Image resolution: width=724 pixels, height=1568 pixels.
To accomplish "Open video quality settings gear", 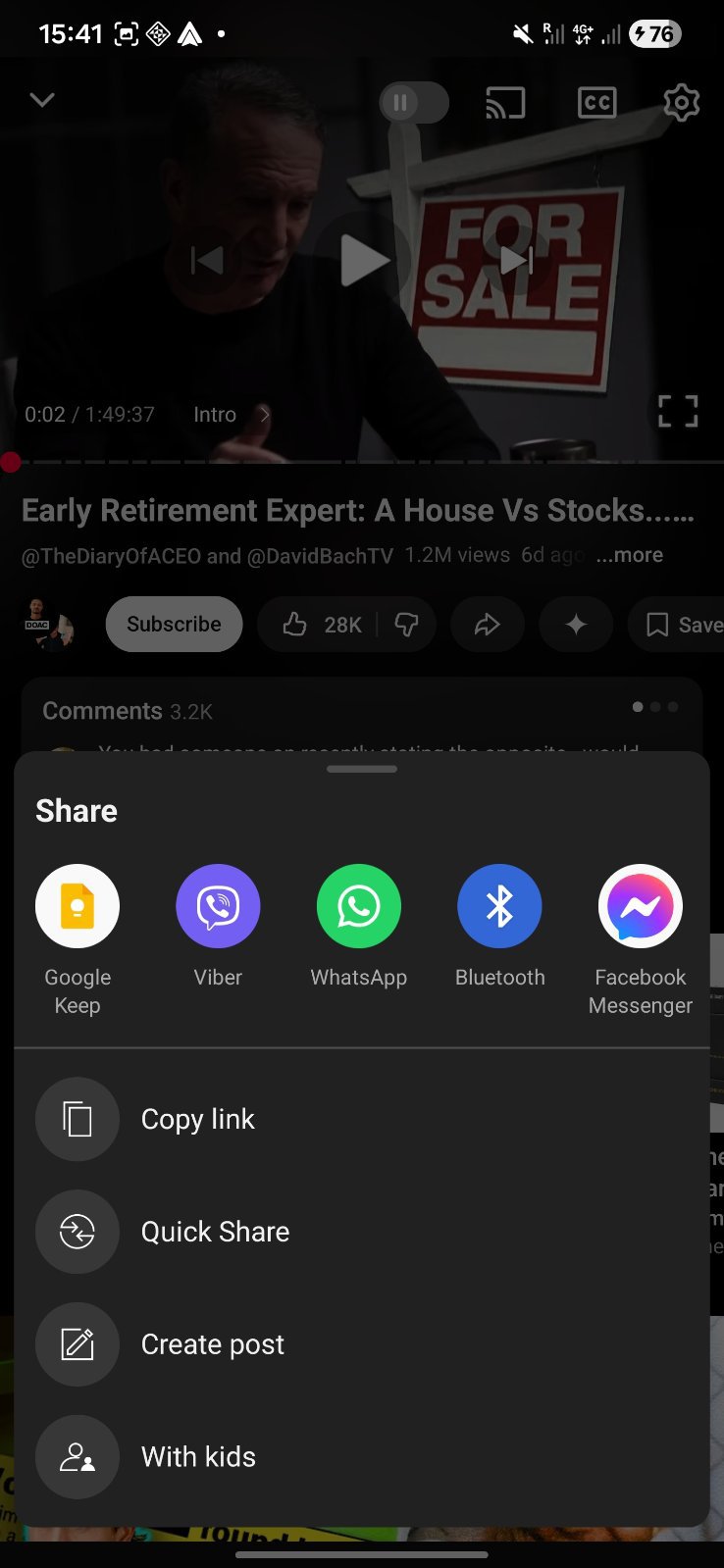I will (x=681, y=102).
